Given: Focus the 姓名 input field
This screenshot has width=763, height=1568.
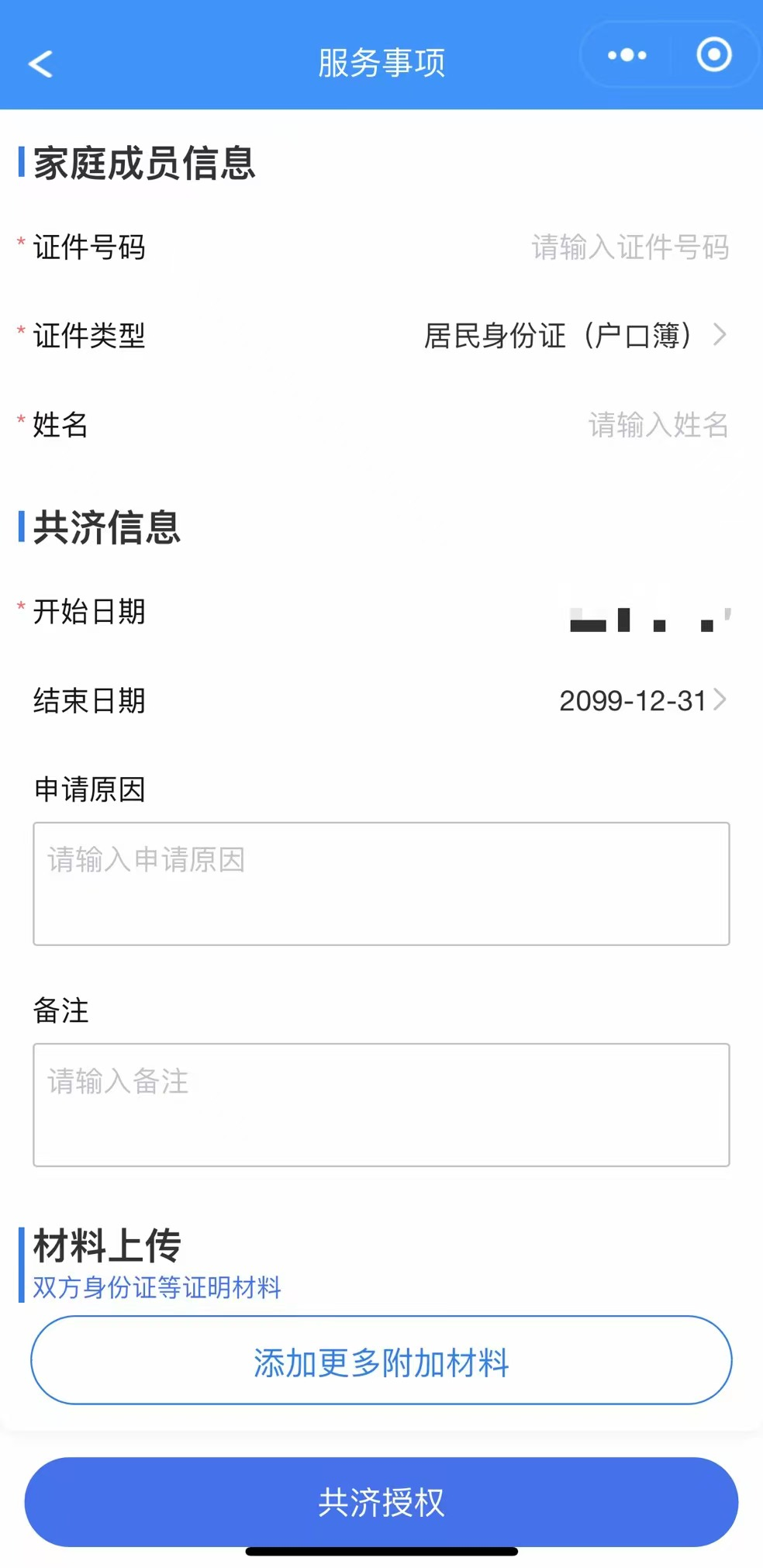Looking at the screenshot, I should tap(658, 425).
